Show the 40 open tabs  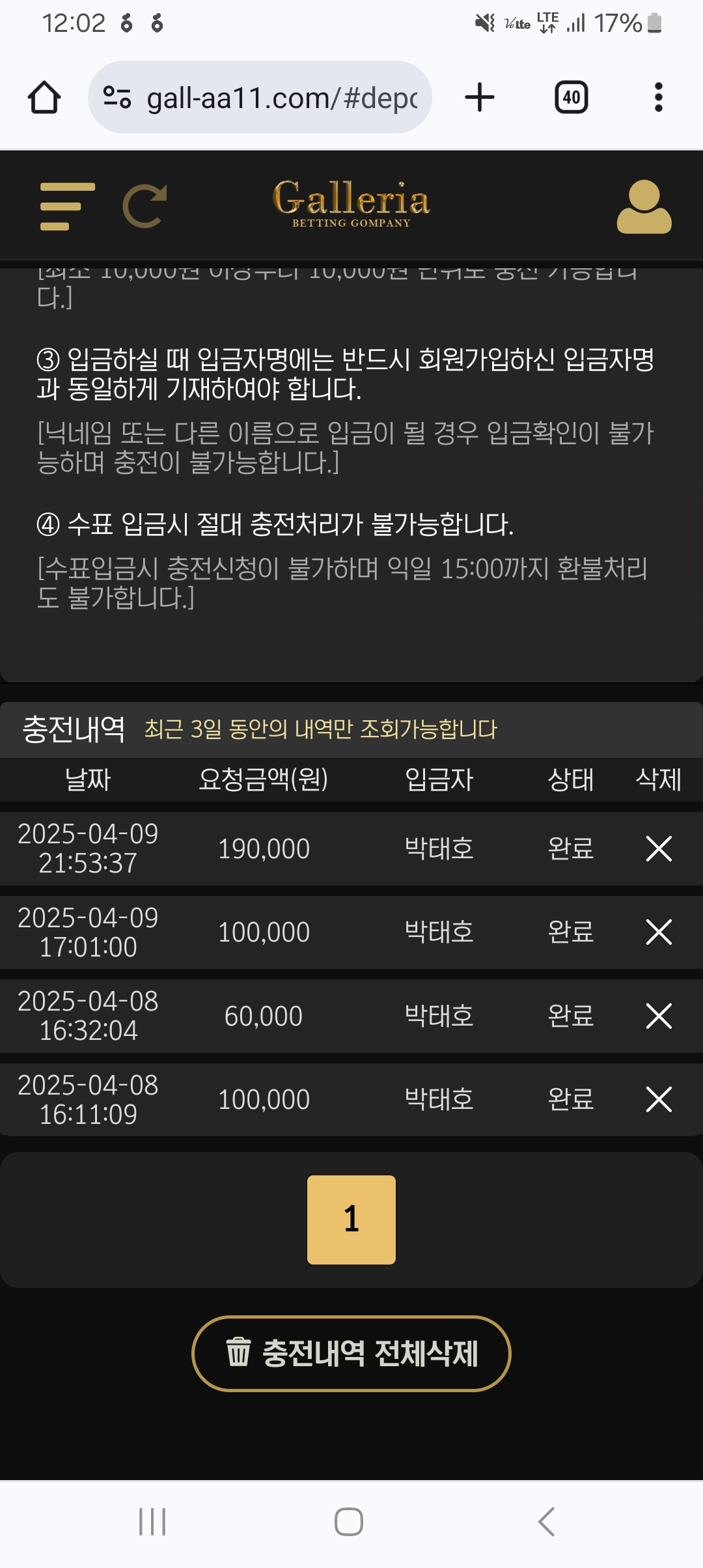[571, 98]
